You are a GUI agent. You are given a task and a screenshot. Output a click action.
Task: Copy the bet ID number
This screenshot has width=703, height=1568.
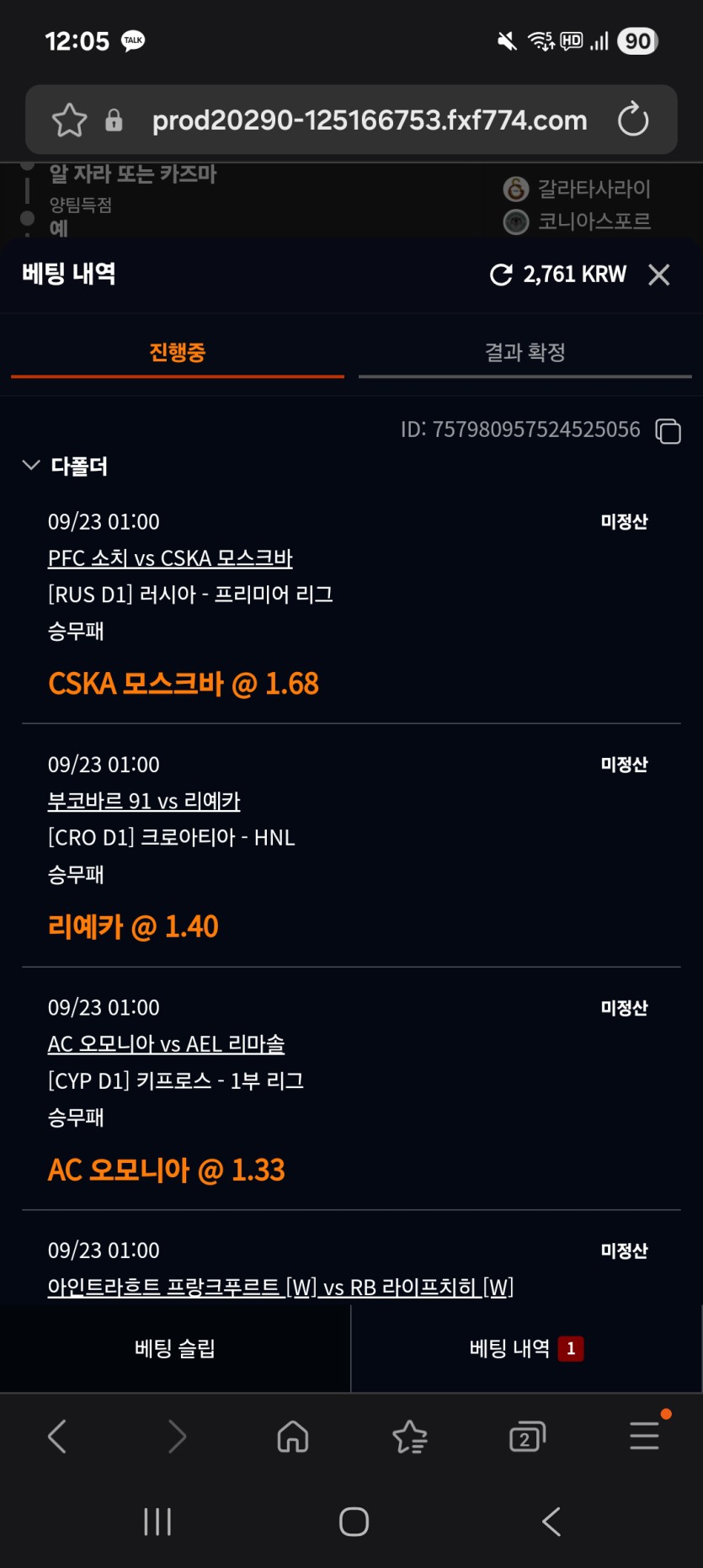pos(668,430)
